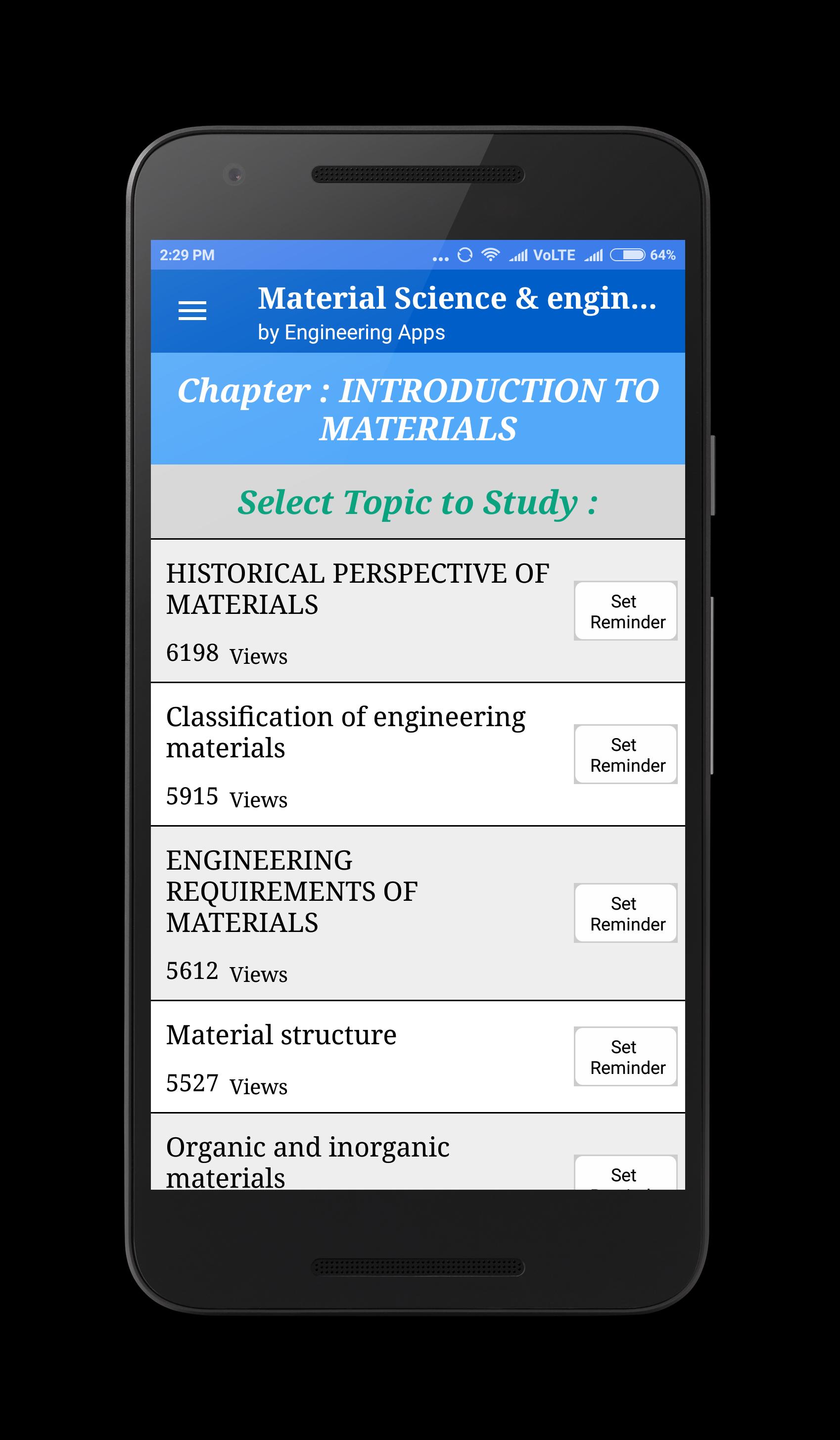840x1440 pixels.
Task: Set Reminder for ENGINEERING REQUIREMENTS OF MATERIALS
Action: 625,913
